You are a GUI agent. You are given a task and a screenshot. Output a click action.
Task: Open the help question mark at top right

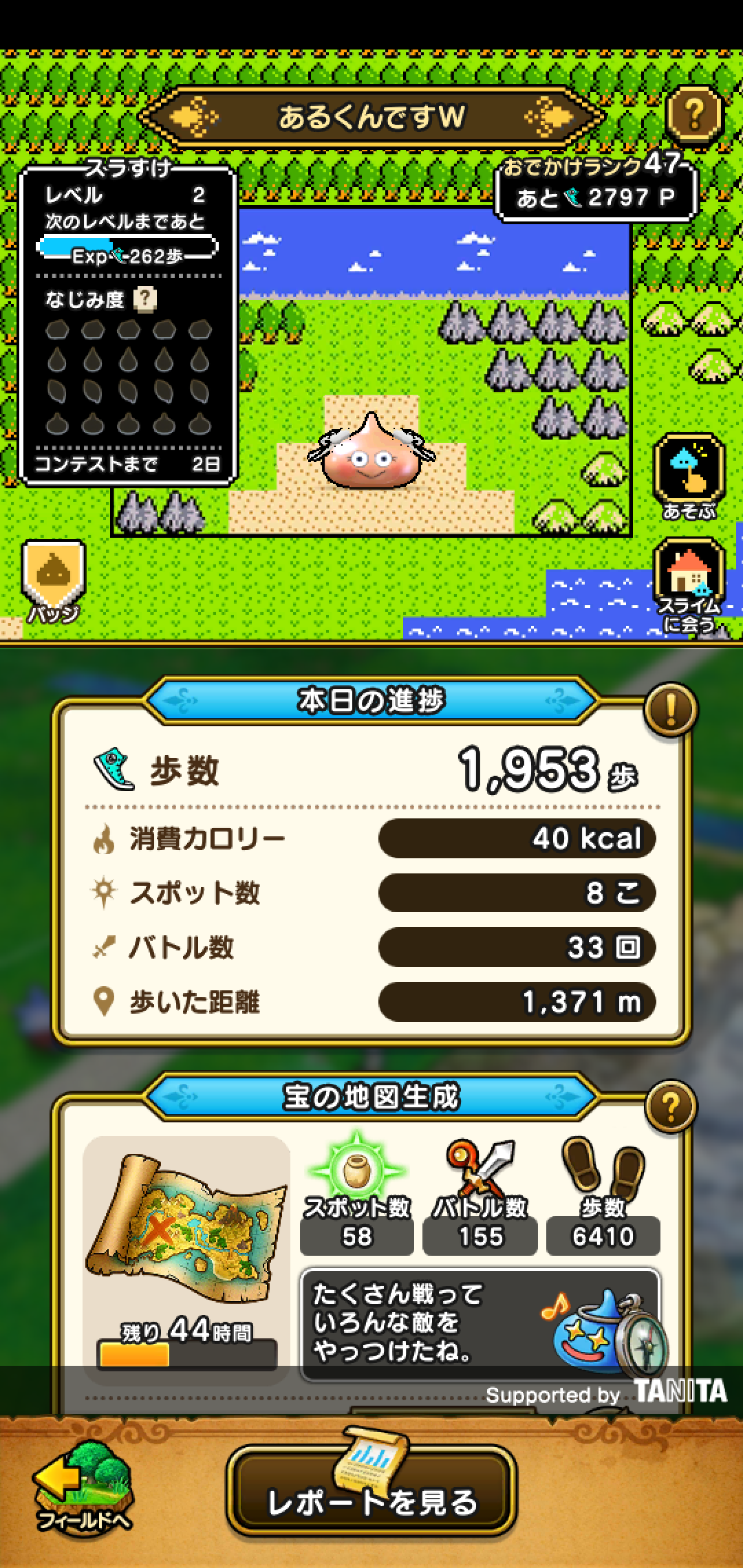coord(694,113)
